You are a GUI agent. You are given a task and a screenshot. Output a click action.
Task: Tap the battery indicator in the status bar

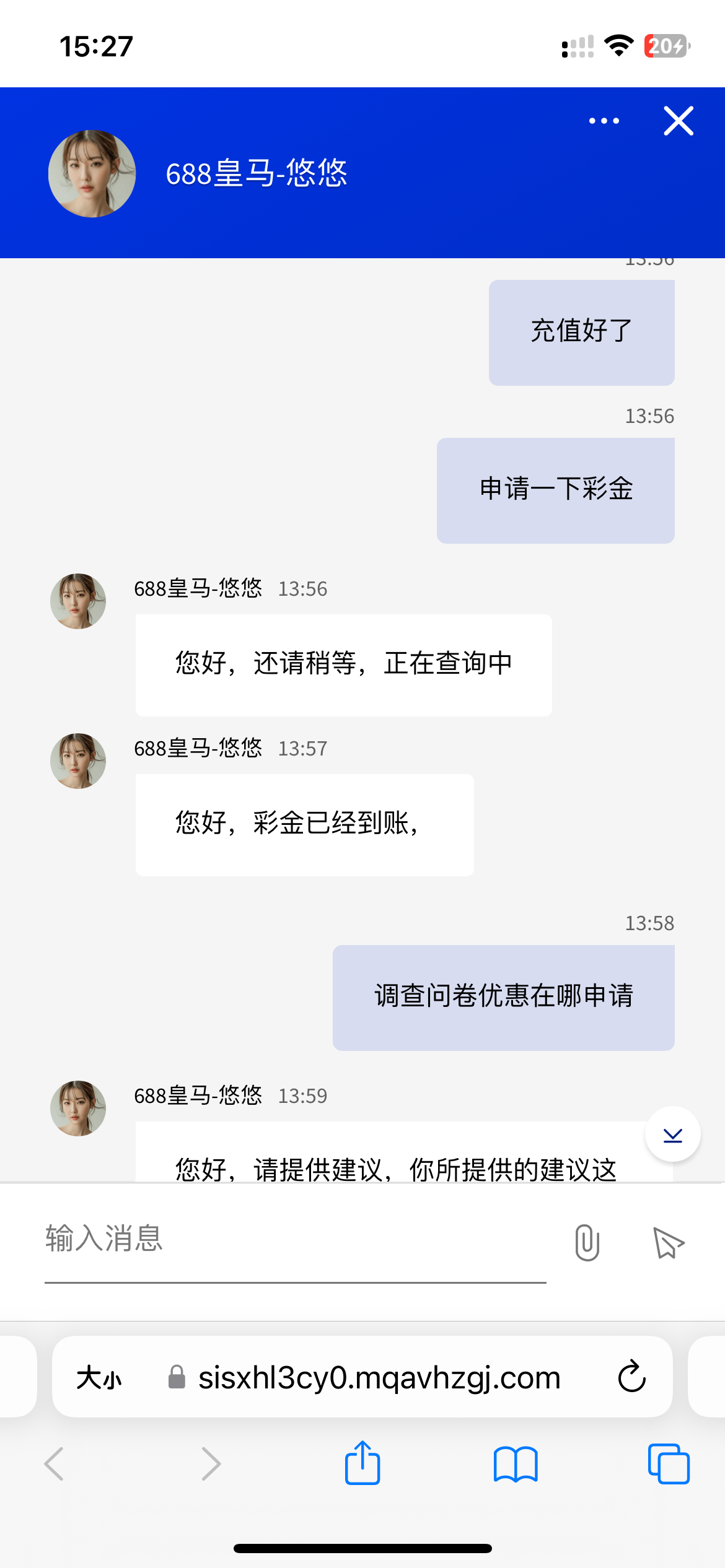point(666,44)
